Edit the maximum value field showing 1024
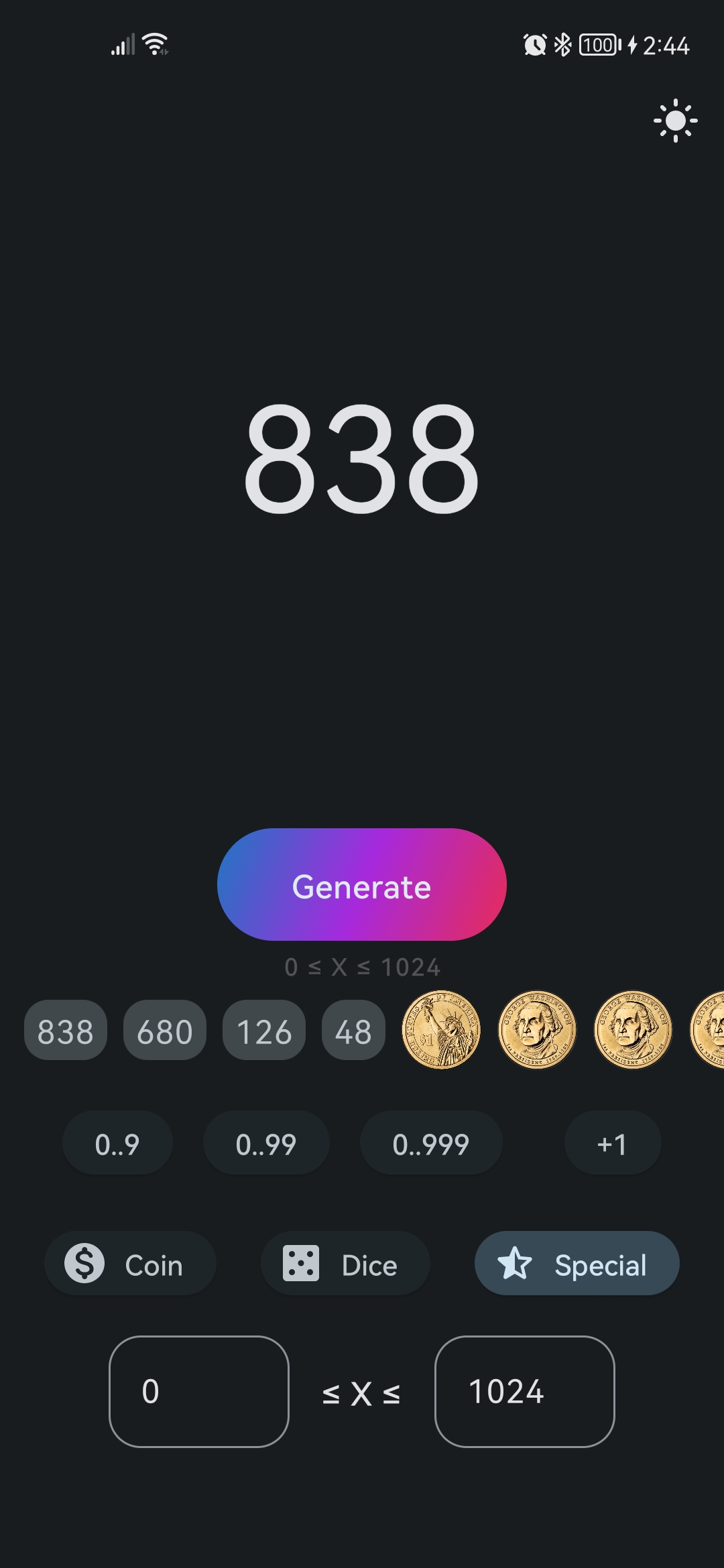Image resolution: width=724 pixels, height=1568 pixels. [524, 1392]
